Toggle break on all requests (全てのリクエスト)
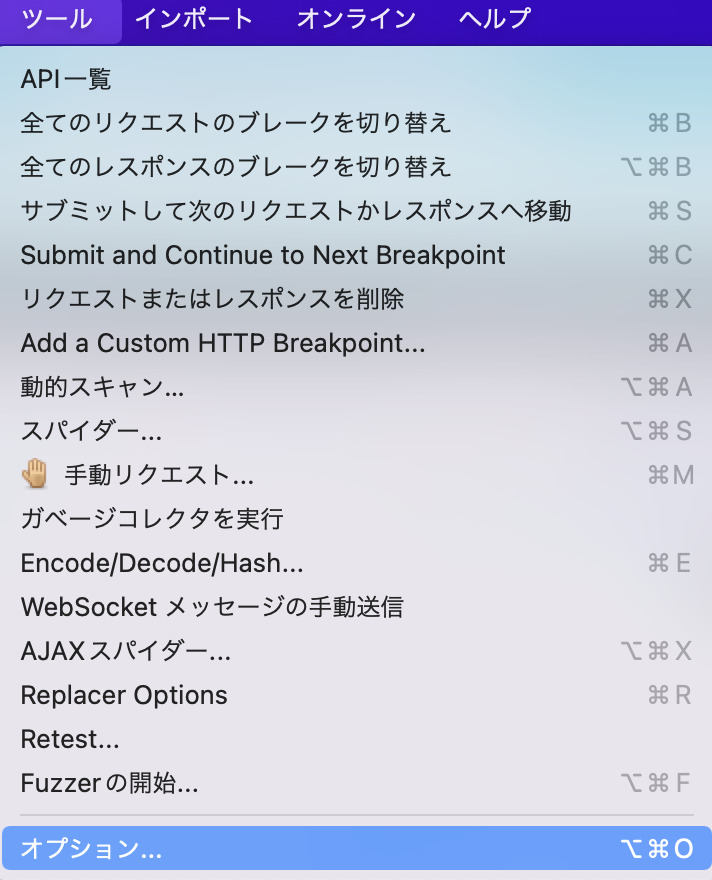712x880 pixels. point(356,123)
